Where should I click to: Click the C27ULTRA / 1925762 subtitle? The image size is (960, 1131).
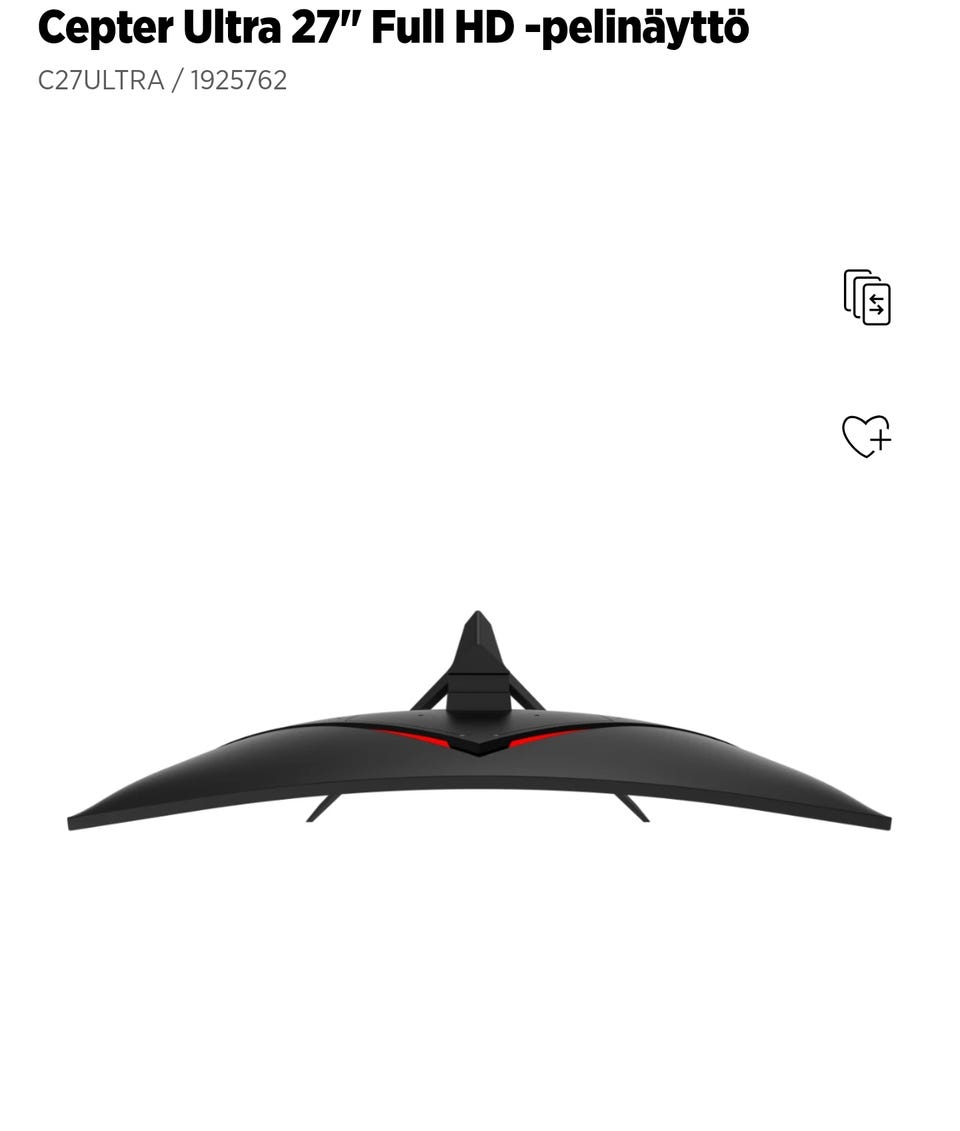click(160, 81)
